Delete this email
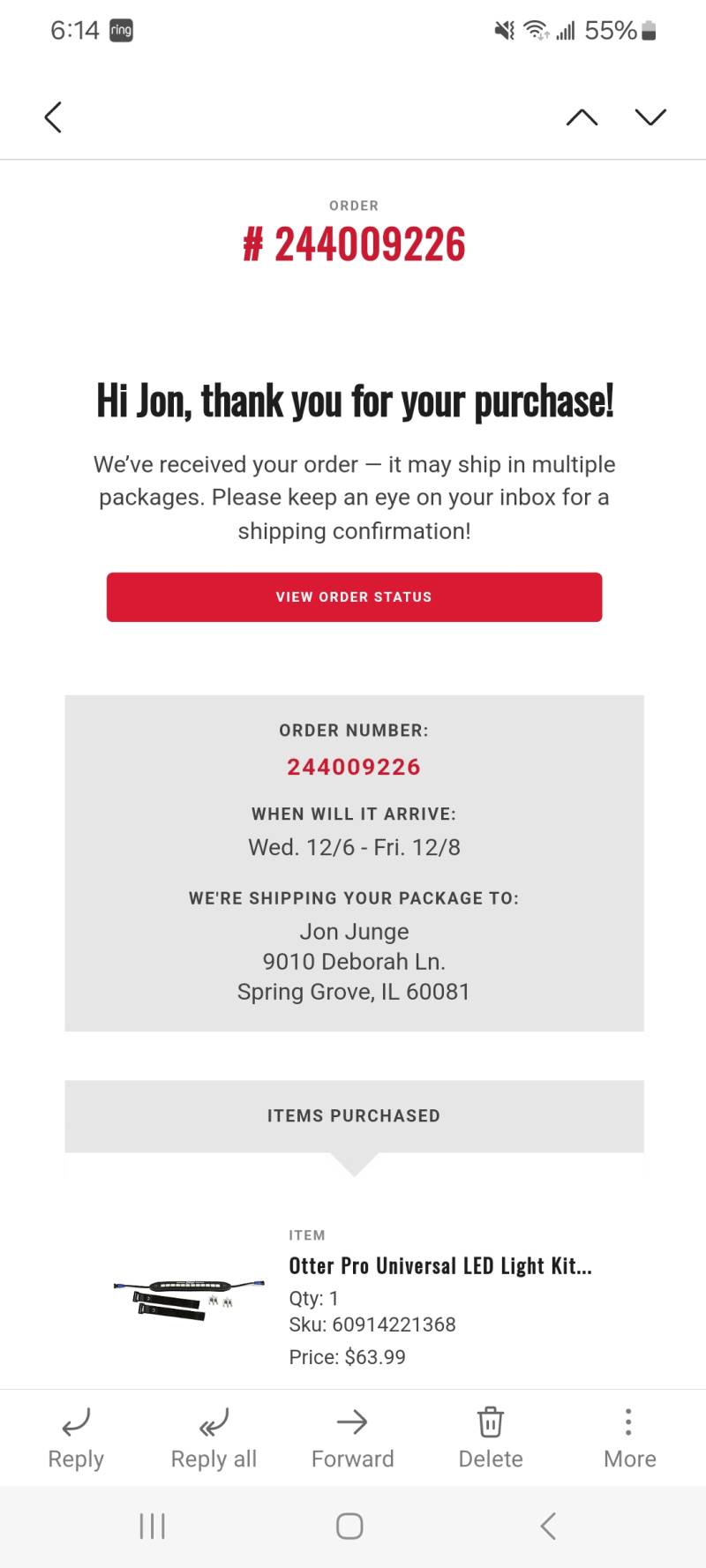The image size is (706, 1568). point(491,1439)
